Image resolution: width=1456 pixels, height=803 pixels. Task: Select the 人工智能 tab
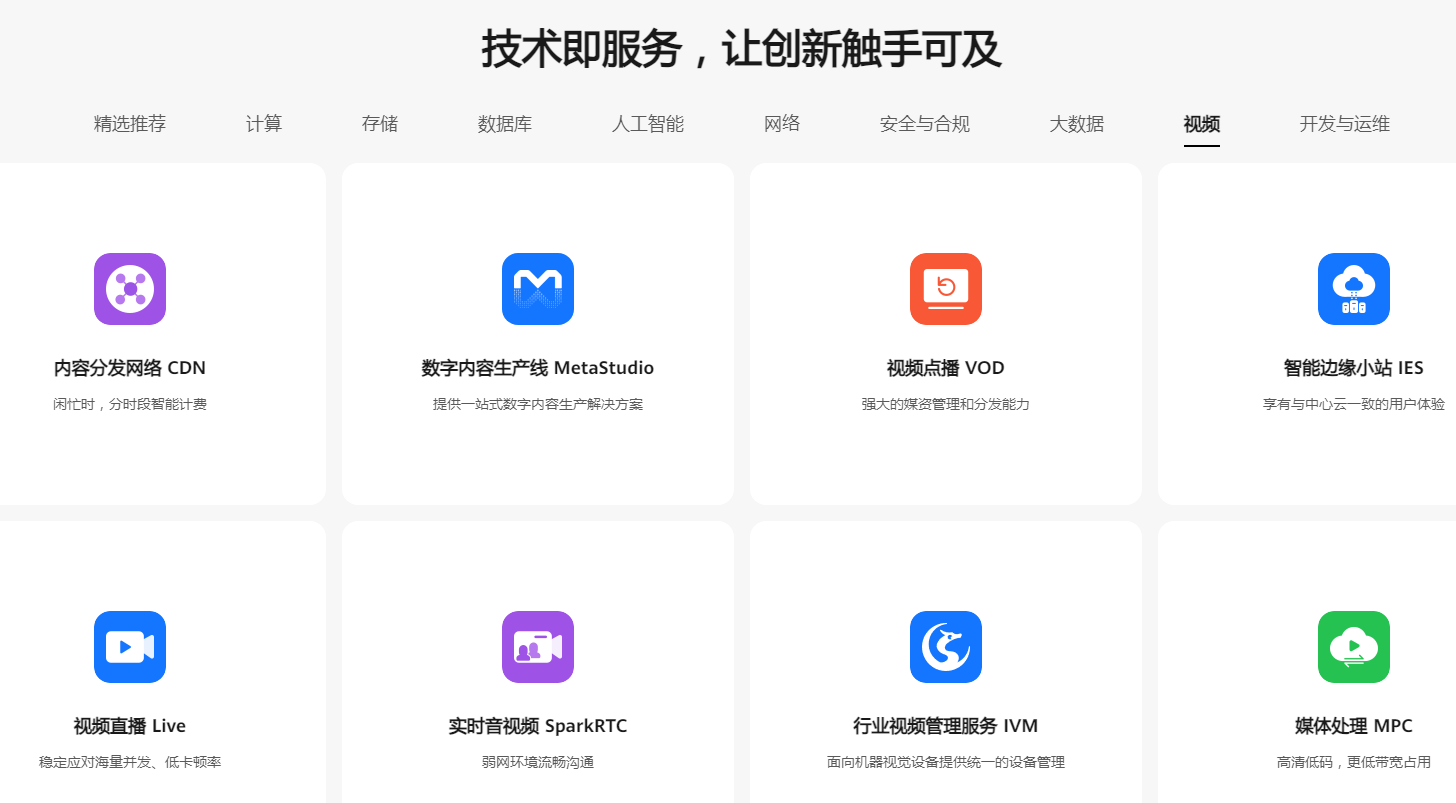(648, 124)
